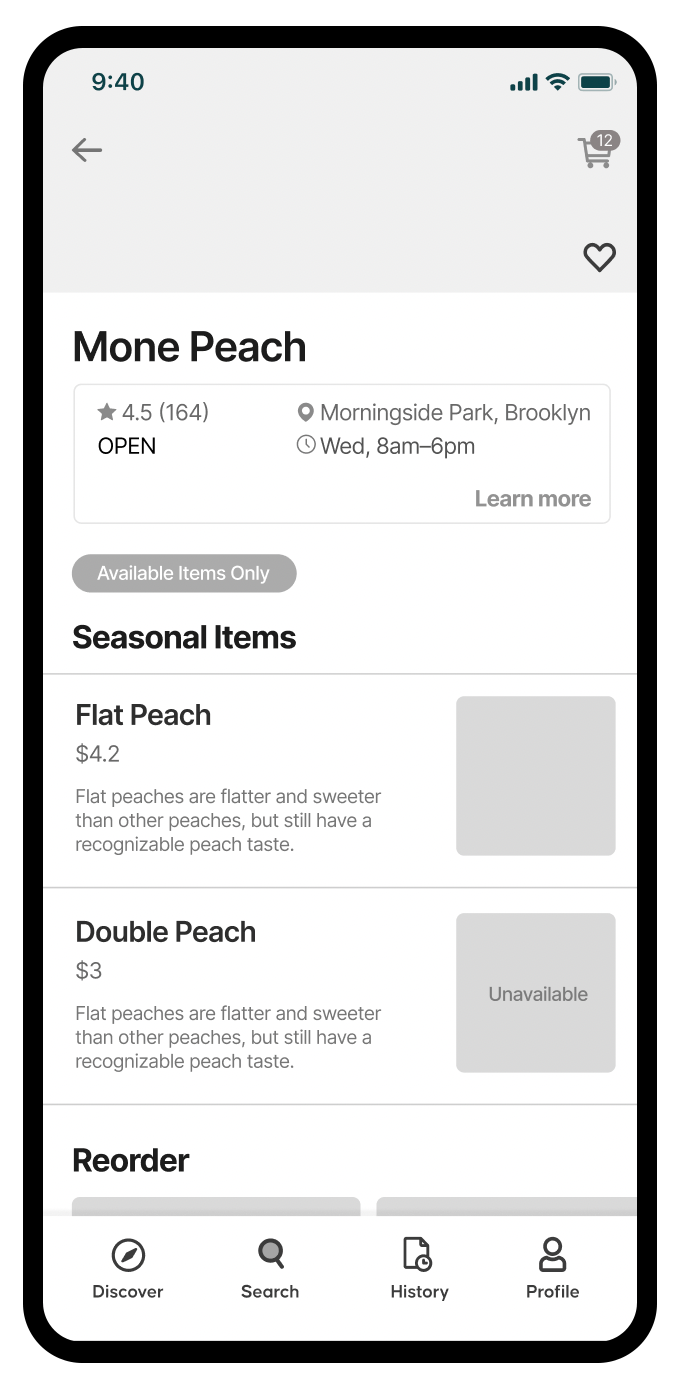Tap Learn more about the store

point(532,499)
